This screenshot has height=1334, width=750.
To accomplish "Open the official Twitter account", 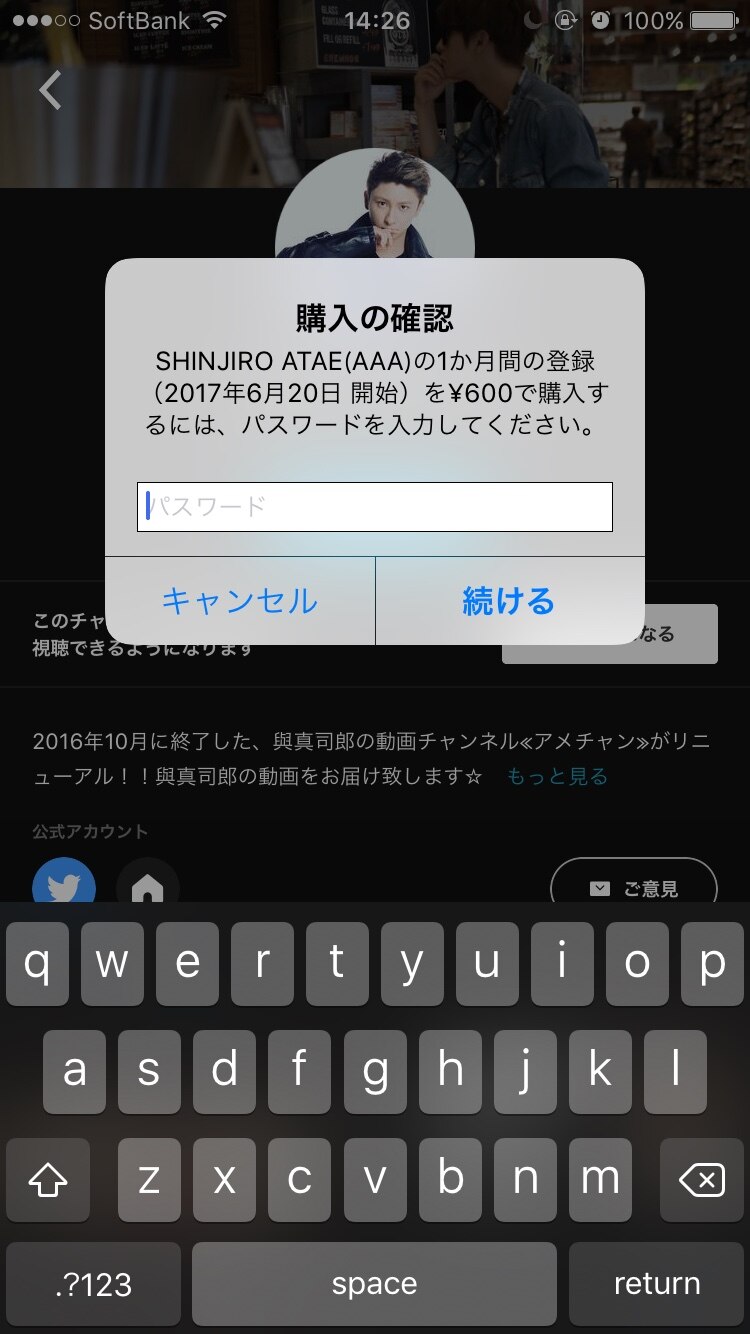I will pos(64,883).
